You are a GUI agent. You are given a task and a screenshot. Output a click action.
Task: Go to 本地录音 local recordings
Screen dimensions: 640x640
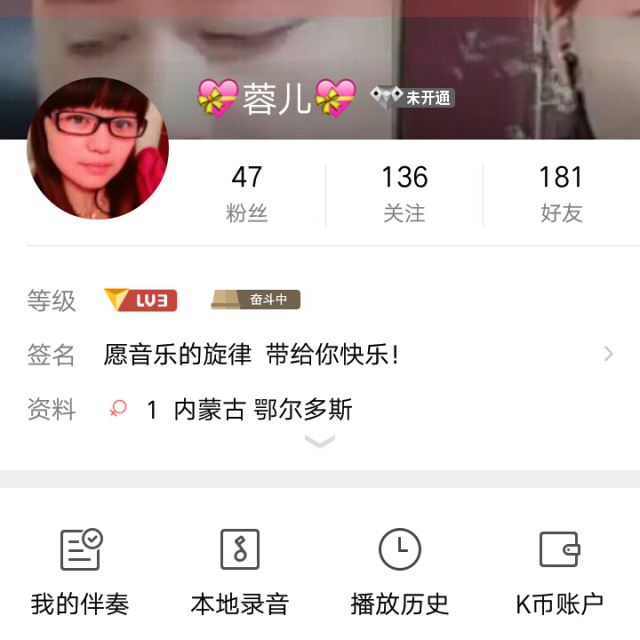tap(240, 572)
